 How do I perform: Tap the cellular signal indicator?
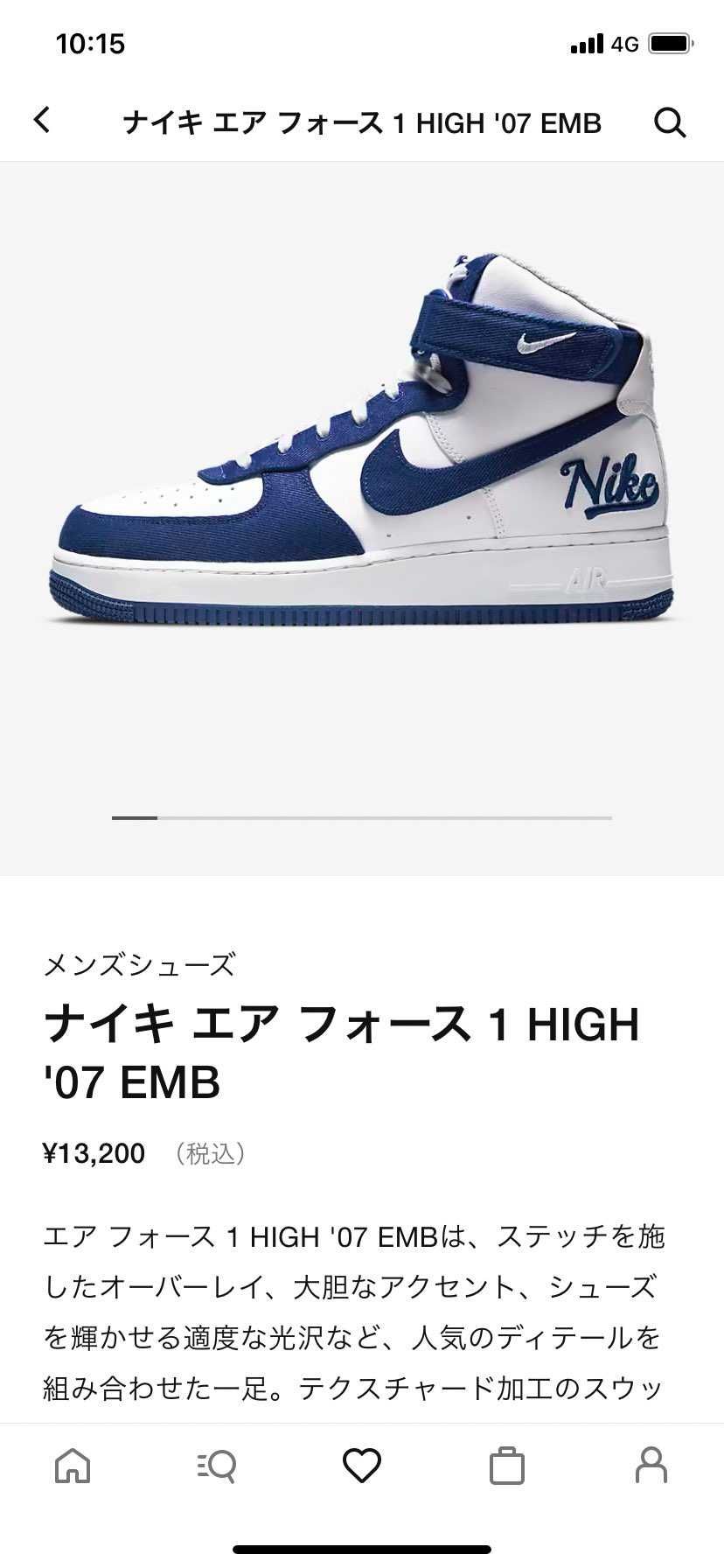coord(587,41)
